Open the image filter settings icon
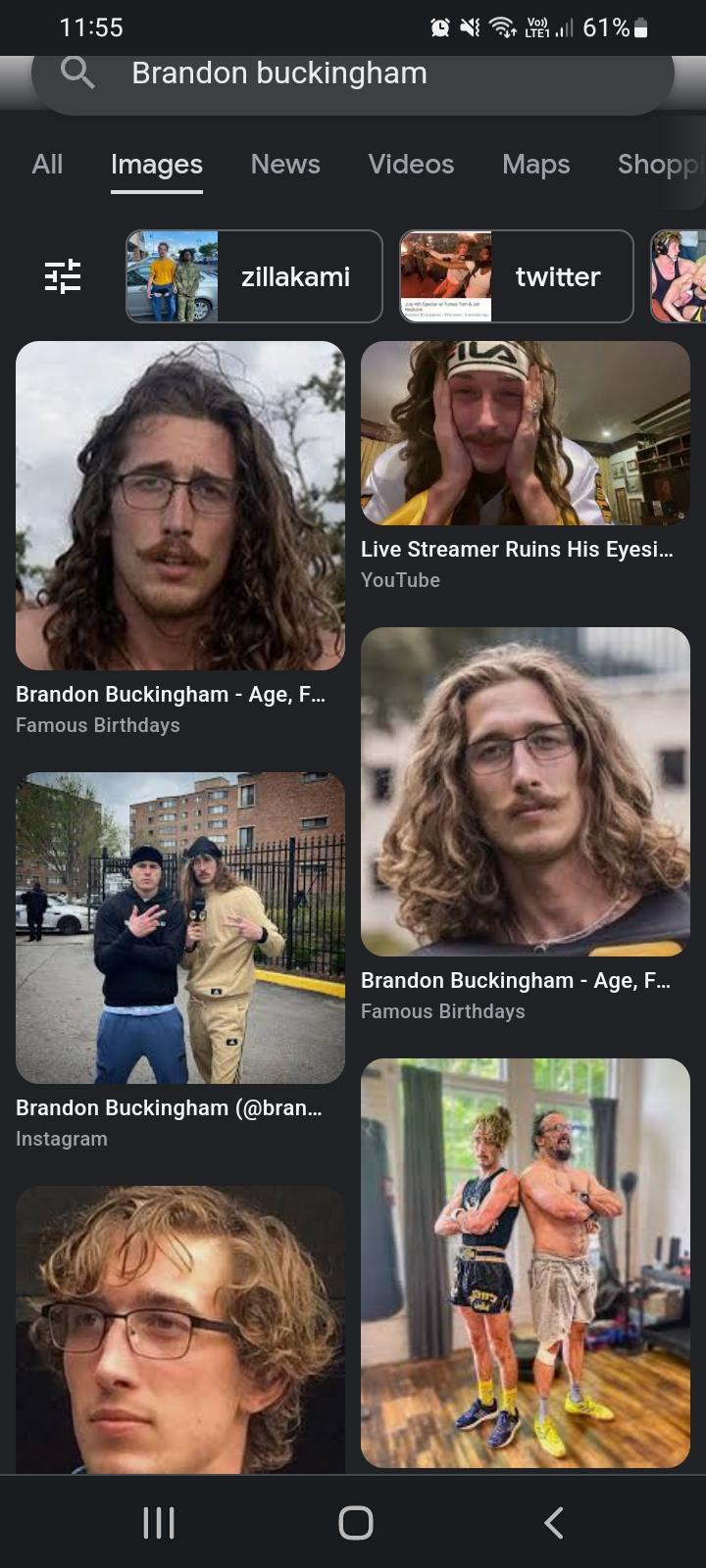The height and width of the screenshot is (1568, 706). [63, 276]
